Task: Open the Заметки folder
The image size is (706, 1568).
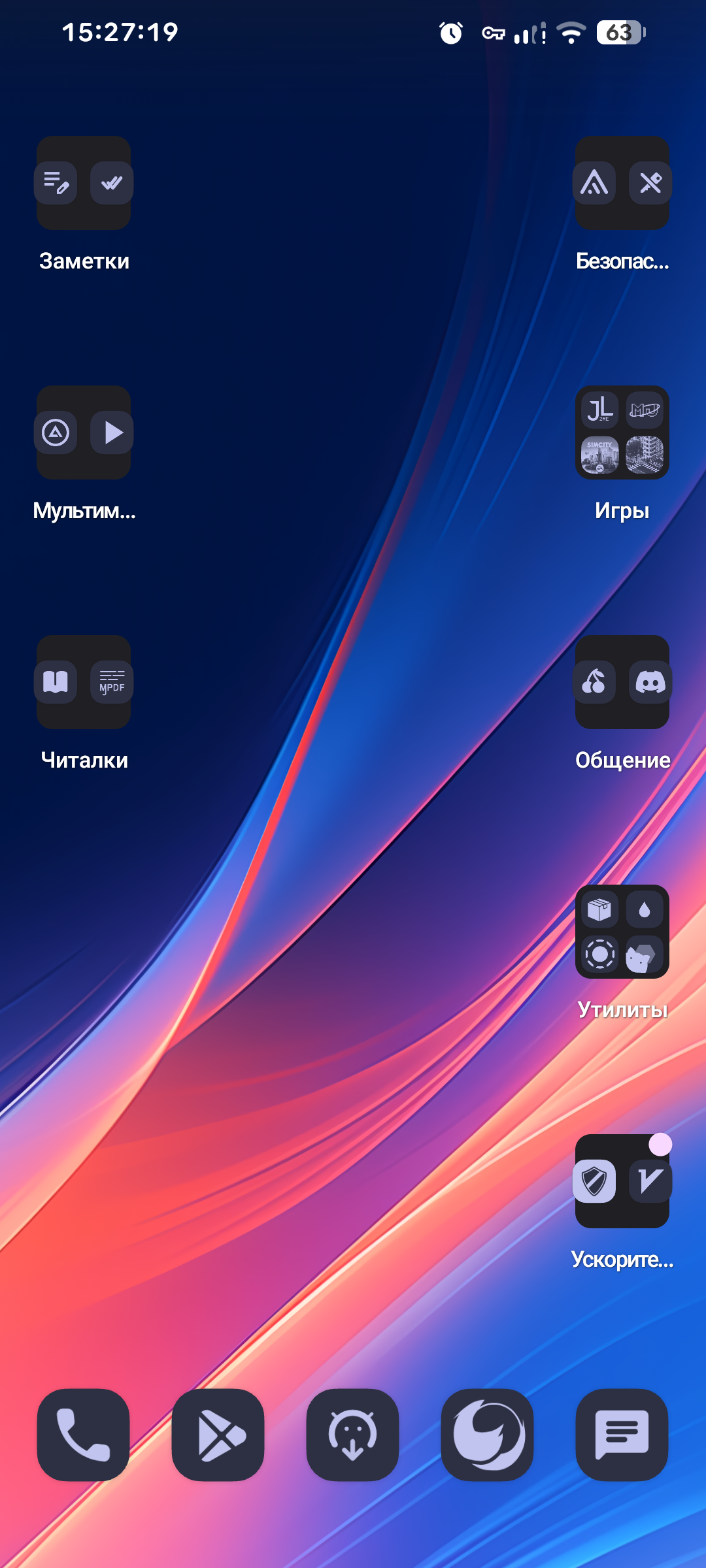Action: coord(84,183)
